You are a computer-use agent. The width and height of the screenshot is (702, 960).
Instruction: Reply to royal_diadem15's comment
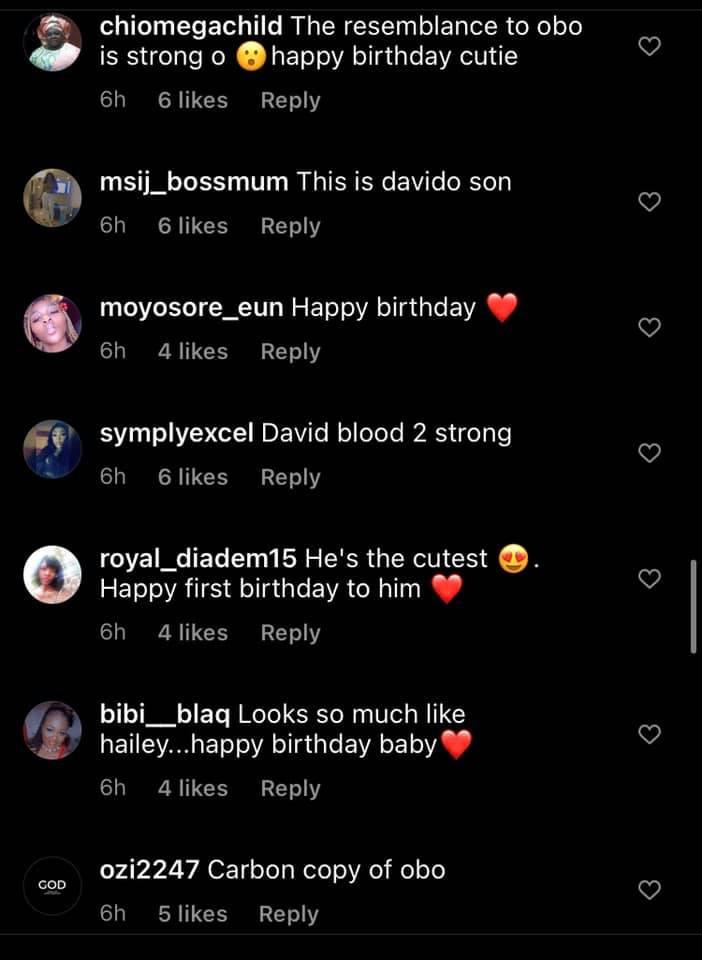click(x=290, y=632)
